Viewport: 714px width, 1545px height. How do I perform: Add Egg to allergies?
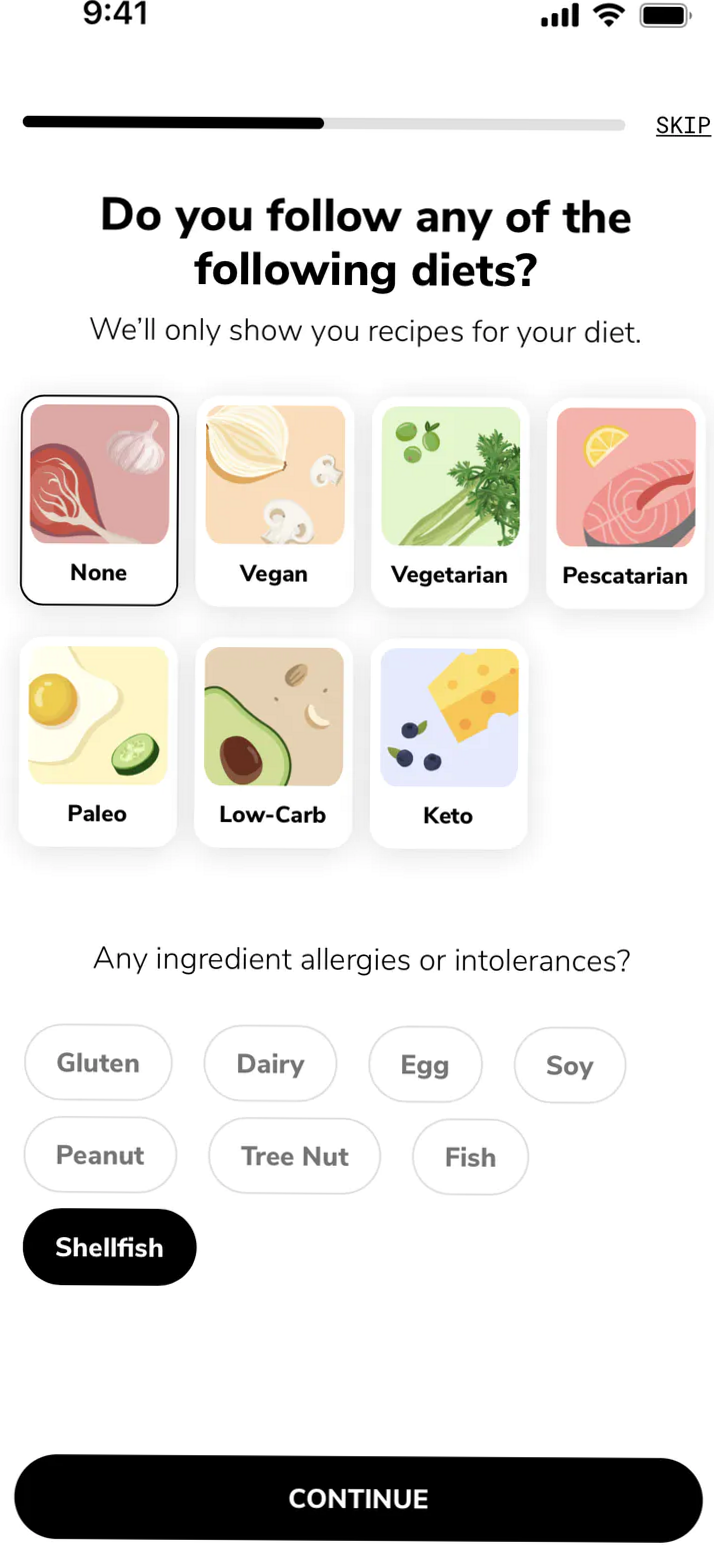click(x=425, y=1065)
